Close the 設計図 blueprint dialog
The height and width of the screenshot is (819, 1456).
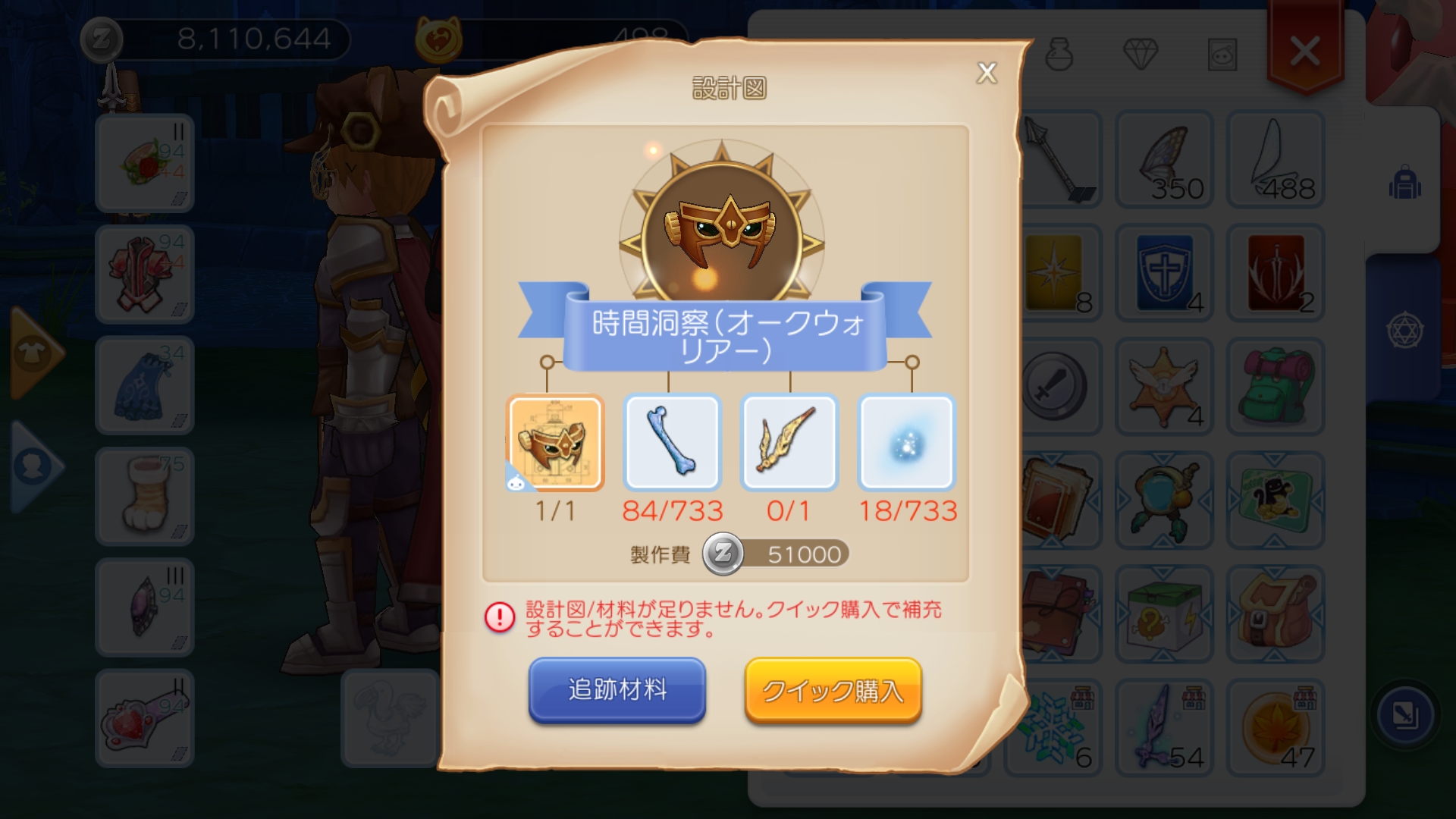[x=987, y=73]
